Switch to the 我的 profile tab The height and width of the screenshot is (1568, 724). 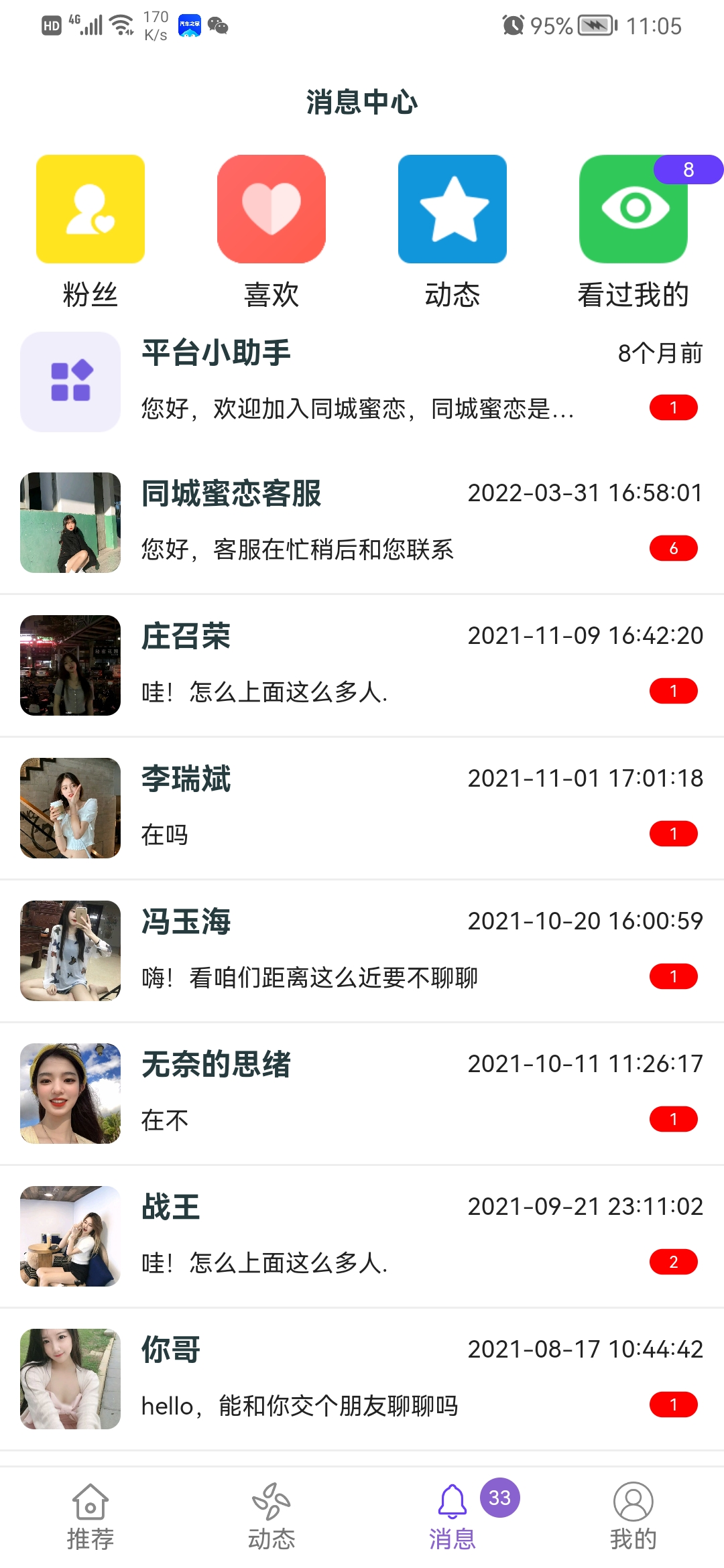pyautogui.click(x=633, y=1516)
